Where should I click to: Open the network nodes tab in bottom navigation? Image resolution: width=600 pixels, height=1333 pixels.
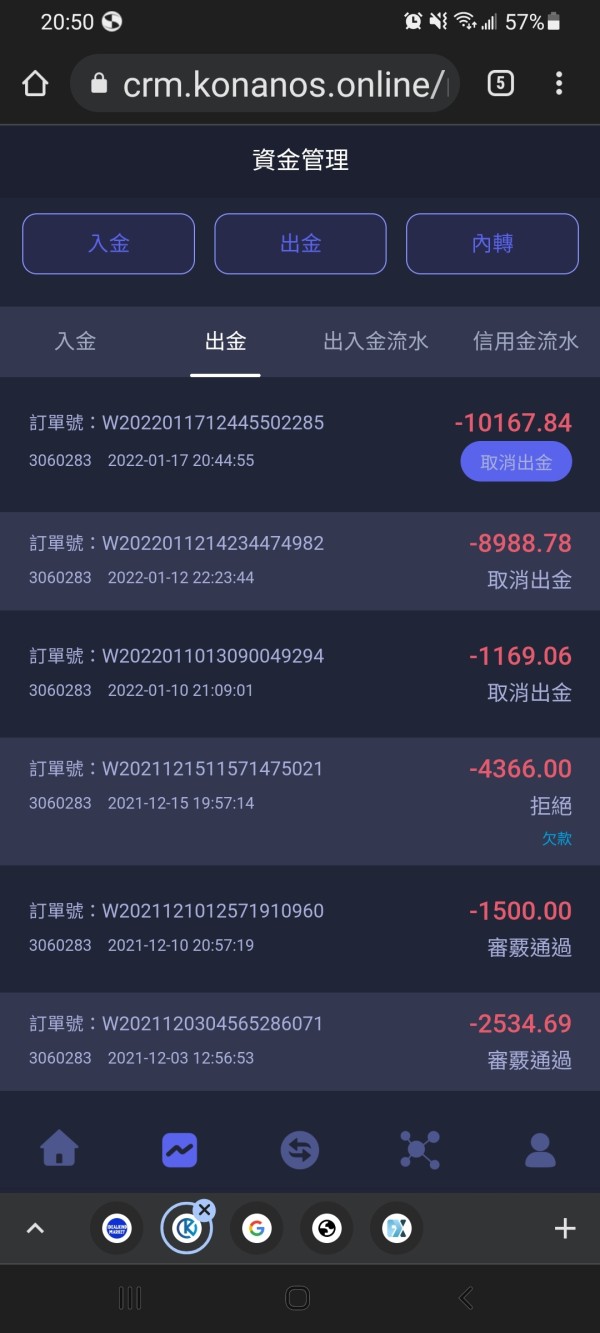coord(420,1150)
